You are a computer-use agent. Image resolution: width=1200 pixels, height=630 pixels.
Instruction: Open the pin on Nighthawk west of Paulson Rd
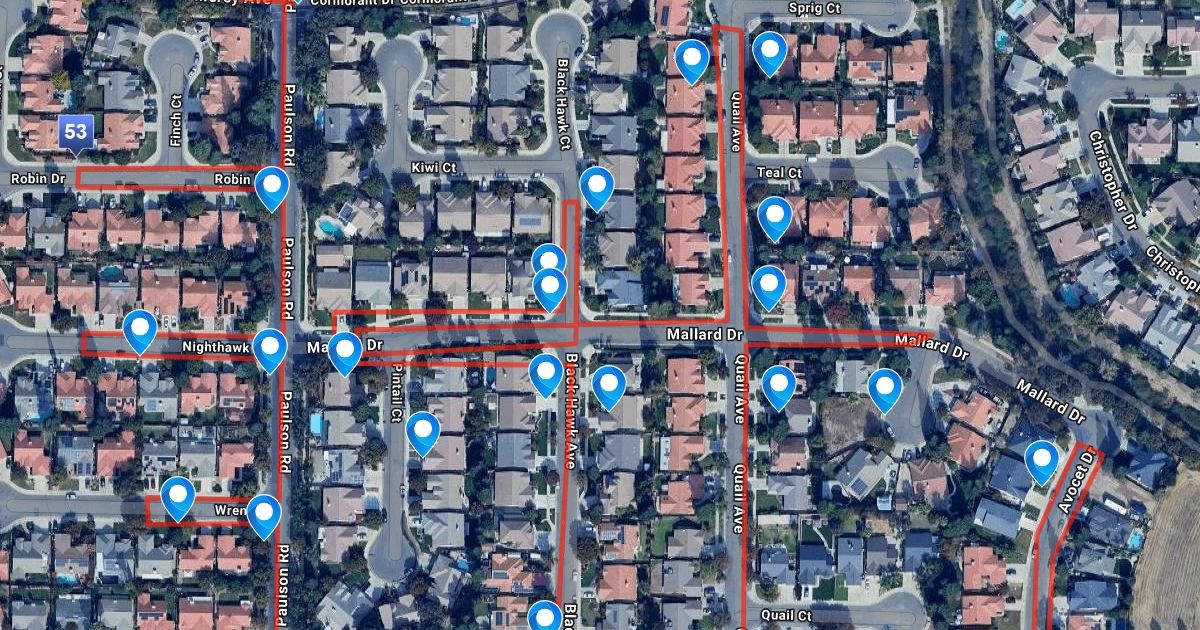[140, 332]
